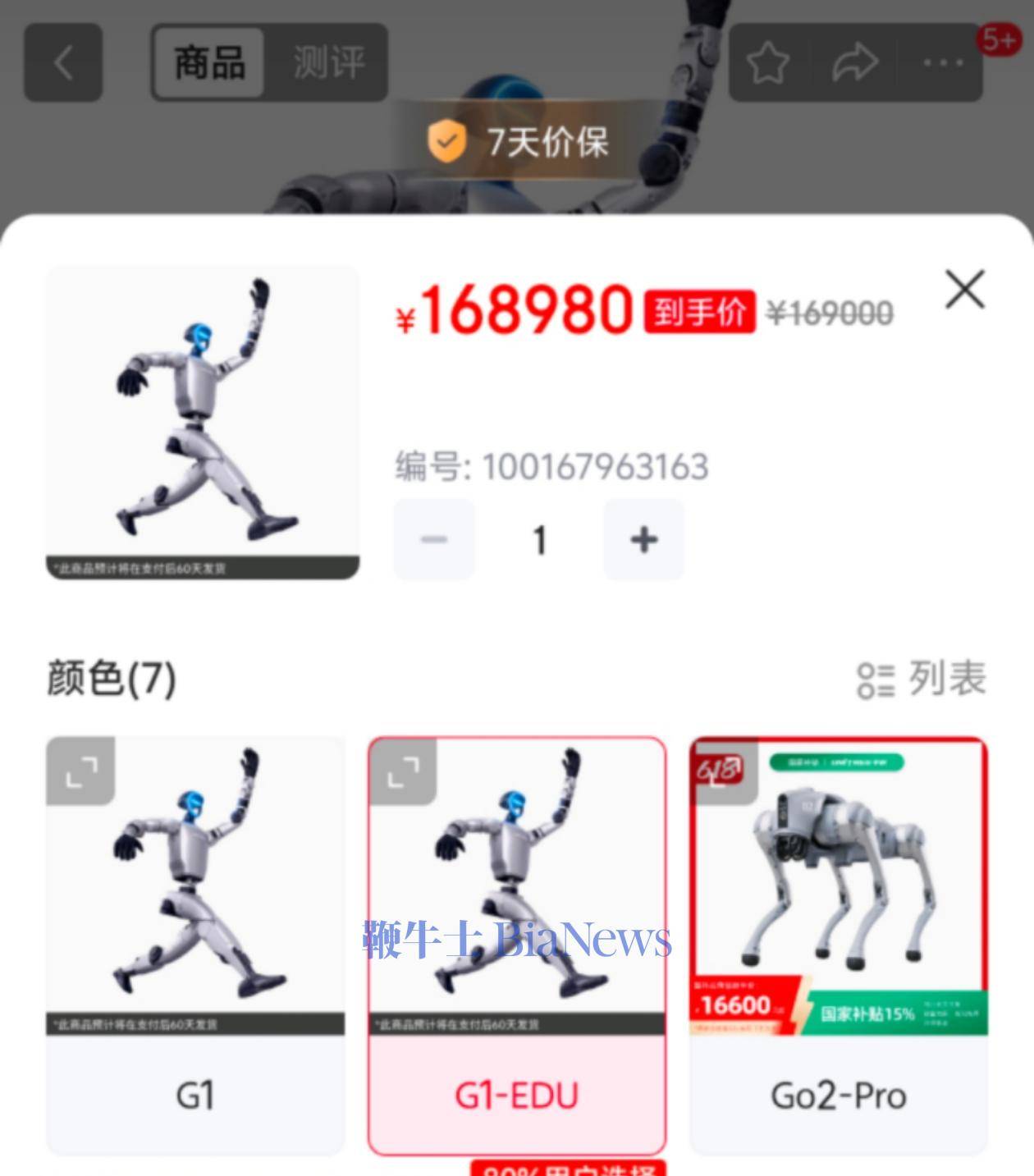Switch options to 列表 list view
1034x1176 pixels.
point(922,680)
